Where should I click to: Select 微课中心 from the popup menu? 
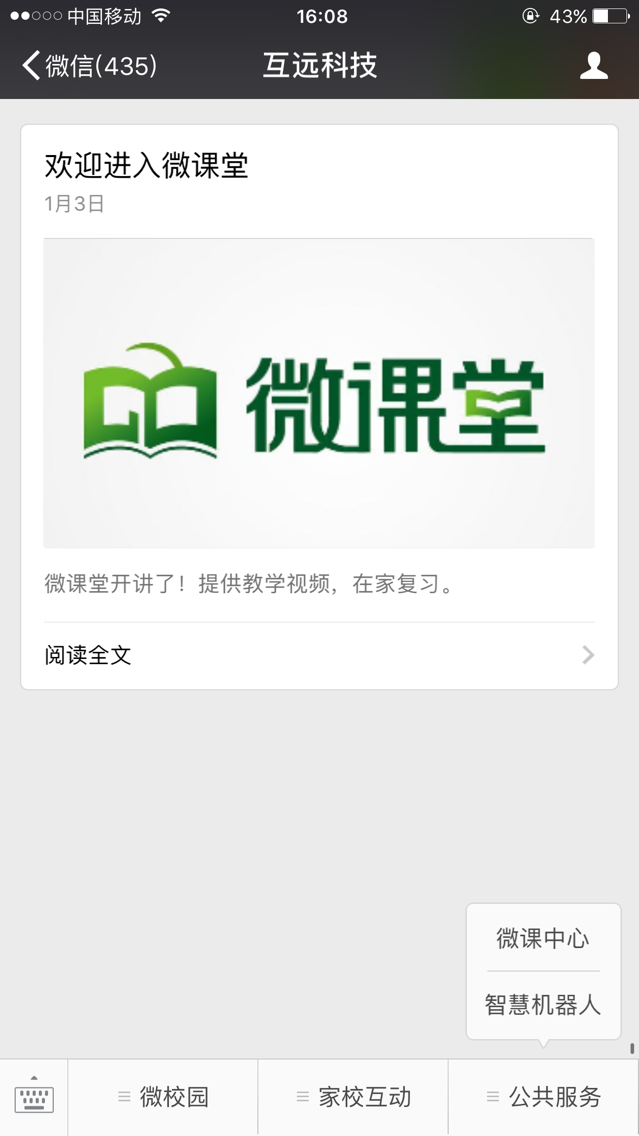[543, 938]
